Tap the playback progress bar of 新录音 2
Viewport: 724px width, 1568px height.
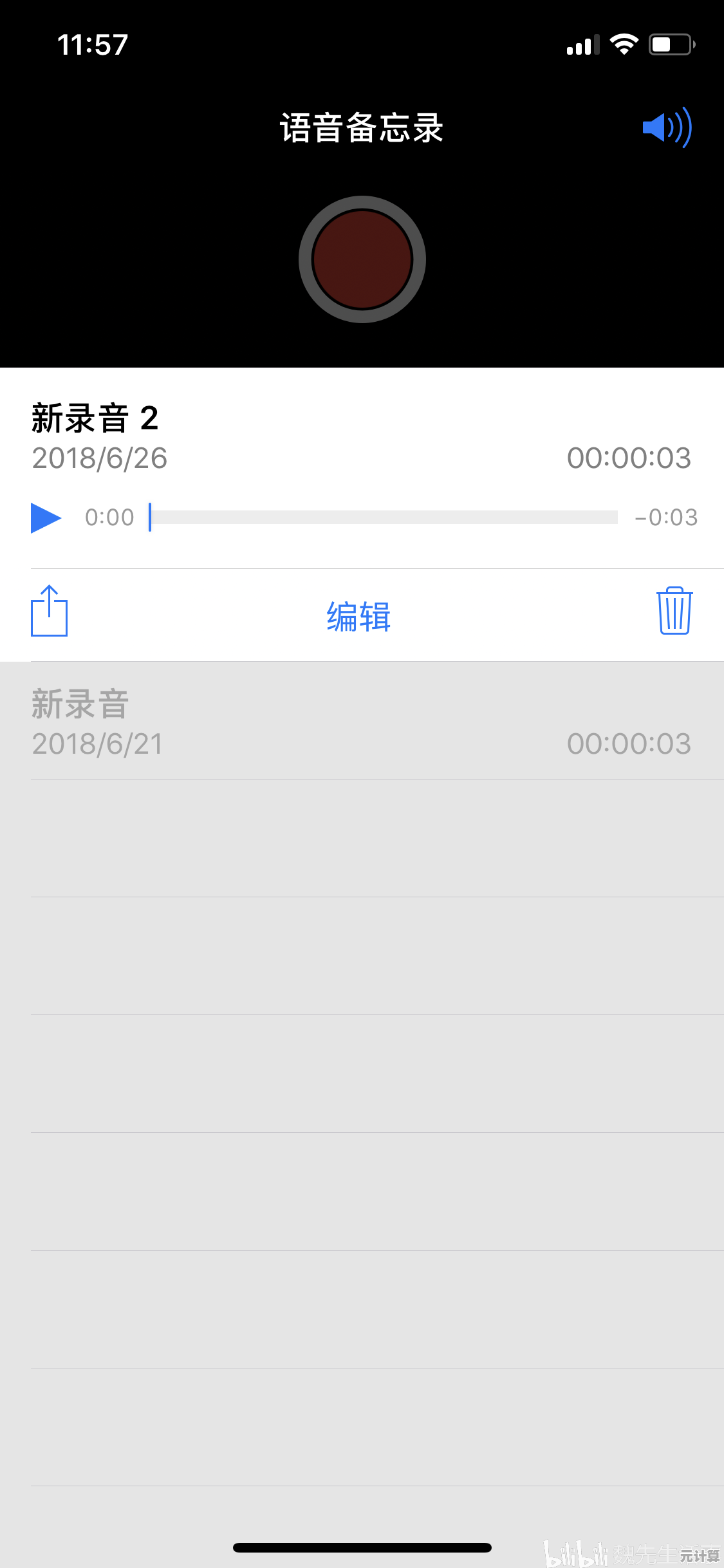[x=384, y=518]
